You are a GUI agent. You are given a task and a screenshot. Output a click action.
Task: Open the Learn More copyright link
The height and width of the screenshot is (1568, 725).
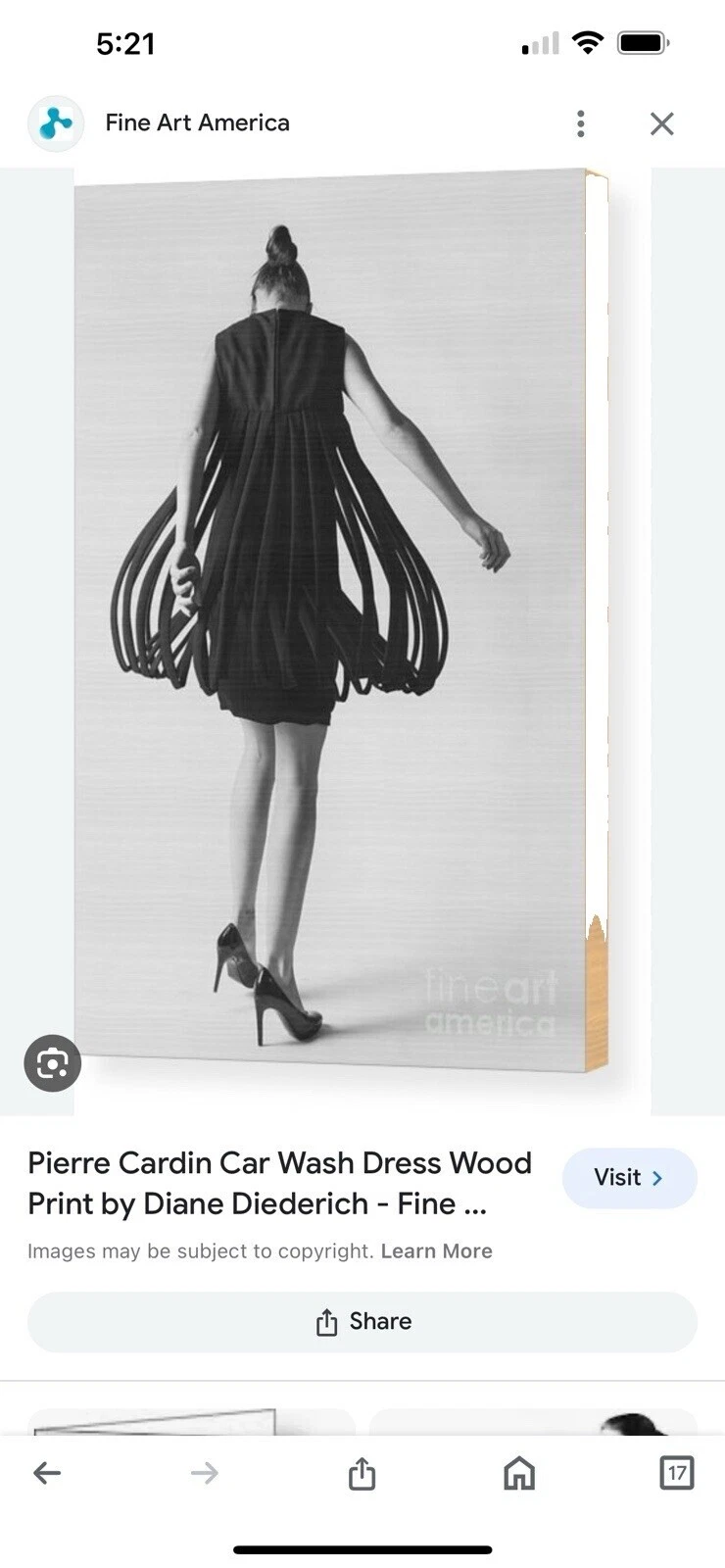coord(437,1250)
